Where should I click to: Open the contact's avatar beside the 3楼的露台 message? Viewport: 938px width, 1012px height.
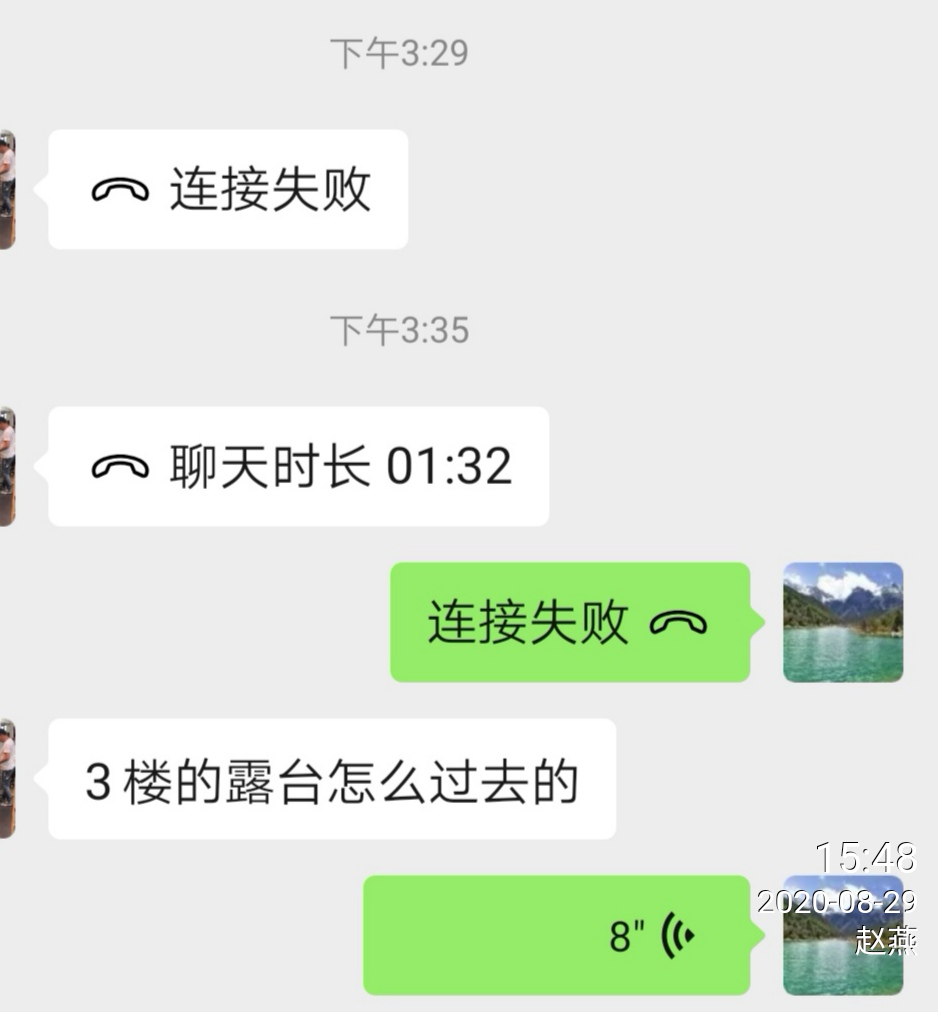click(x=8, y=778)
